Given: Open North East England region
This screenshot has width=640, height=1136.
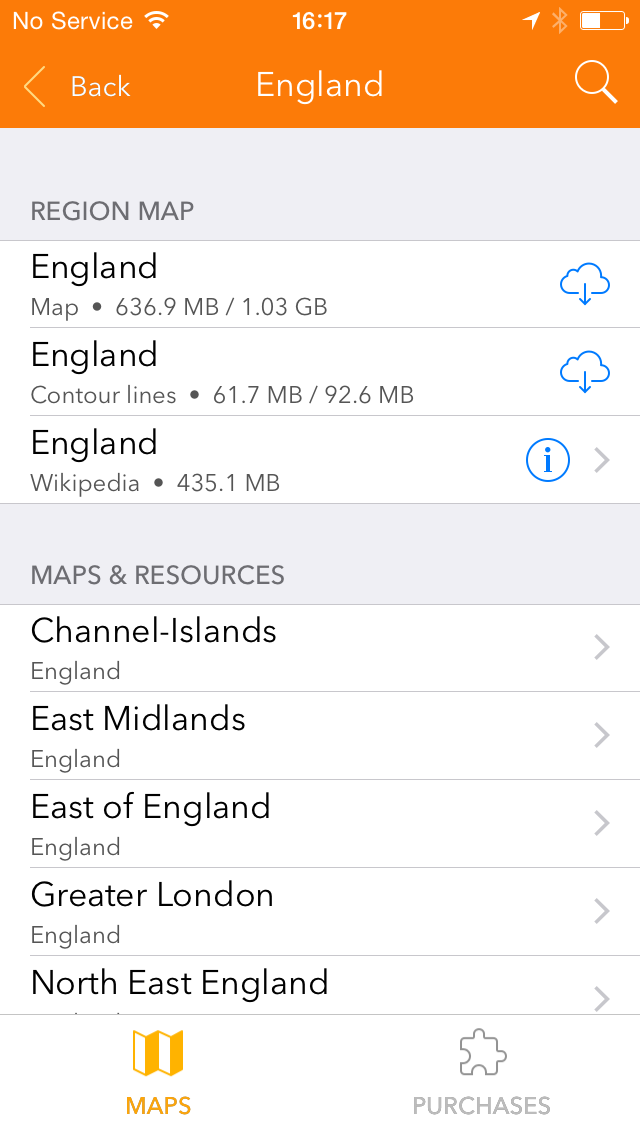Looking at the screenshot, I should 320,987.
